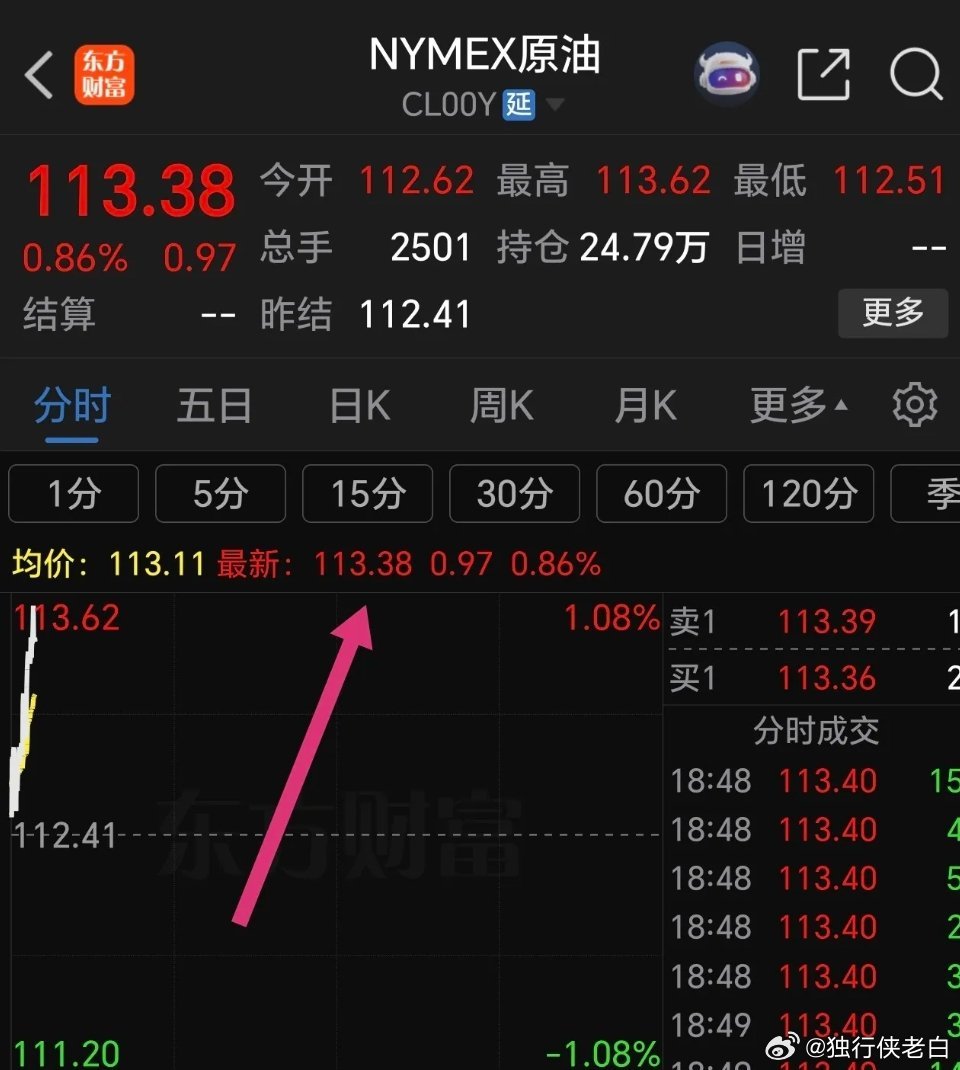Tap the 更多 button for more quote details

(892, 313)
